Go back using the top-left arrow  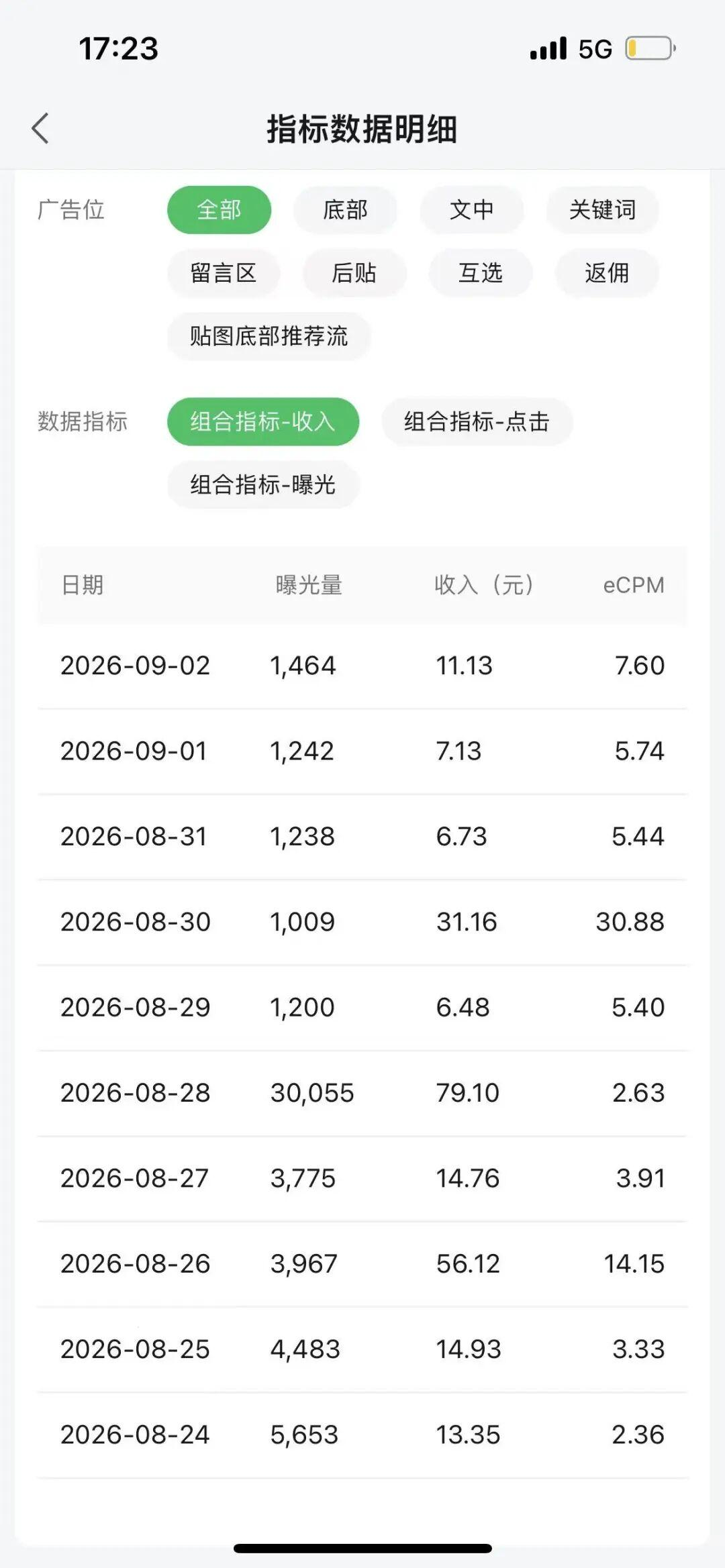pos(40,128)
